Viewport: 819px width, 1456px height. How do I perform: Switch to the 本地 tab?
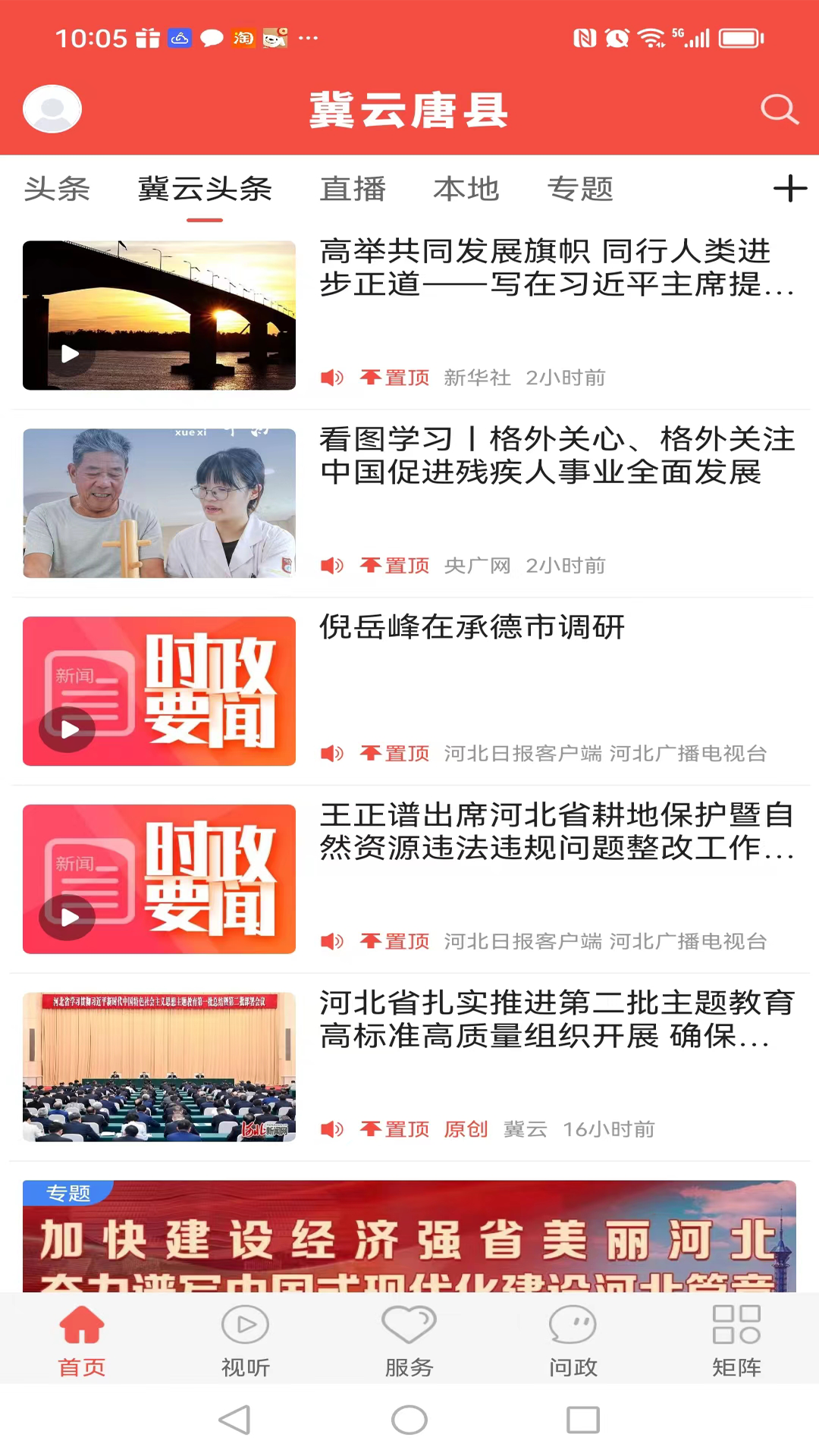tap(466, 189)
